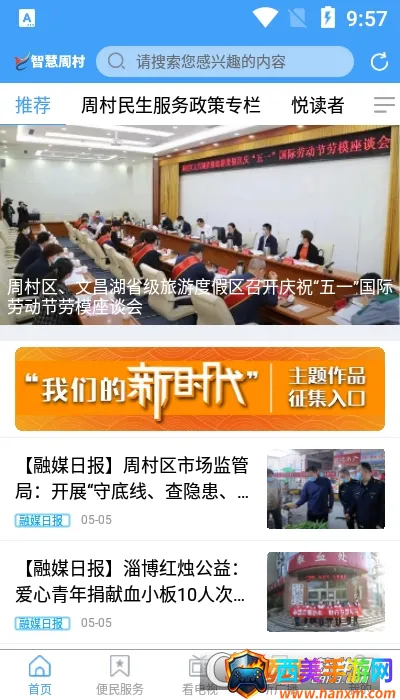Image resolution: width=400 pixels, height=700 pixels.
Task: Open the search box for interesting content
Action: pyautogui.click(x=225, y=62)
